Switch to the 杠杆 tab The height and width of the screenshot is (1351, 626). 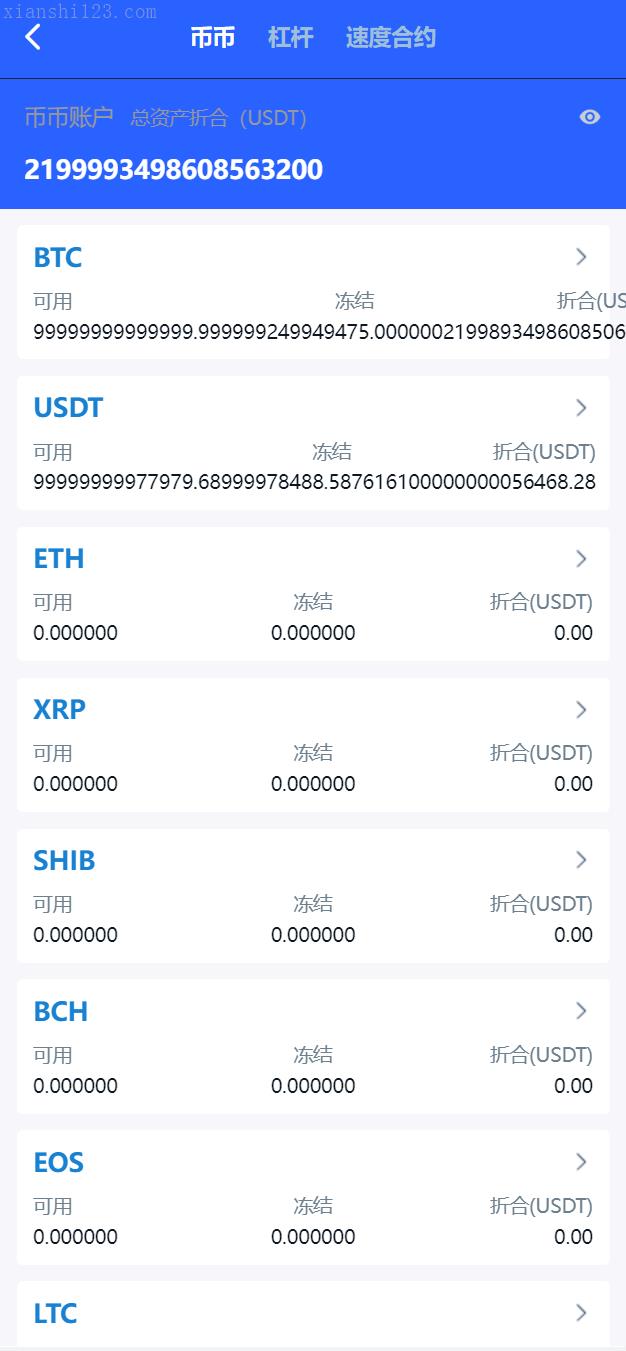290,38
